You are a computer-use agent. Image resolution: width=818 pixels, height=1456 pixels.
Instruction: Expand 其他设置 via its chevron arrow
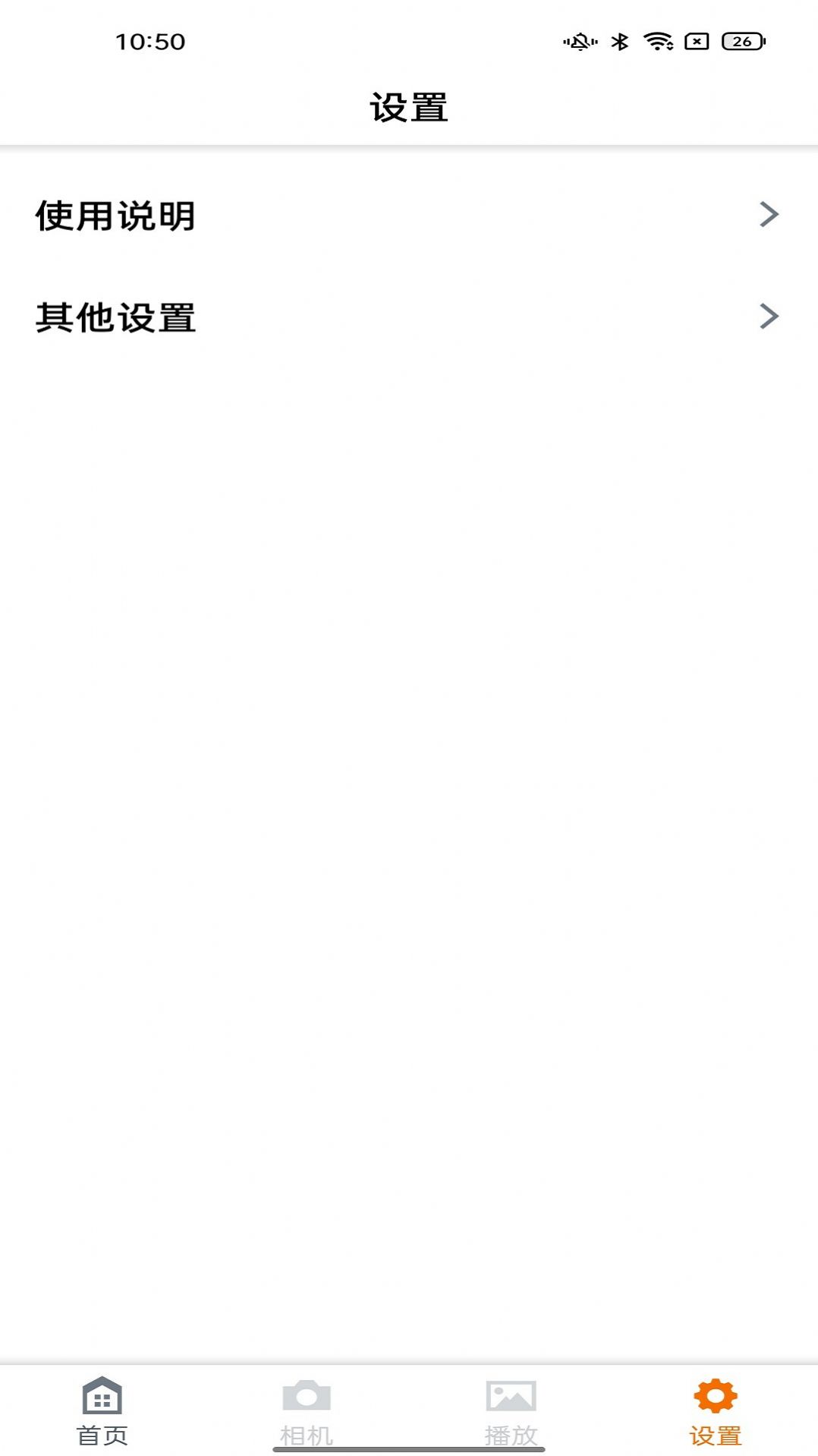(x=769, y=317)
